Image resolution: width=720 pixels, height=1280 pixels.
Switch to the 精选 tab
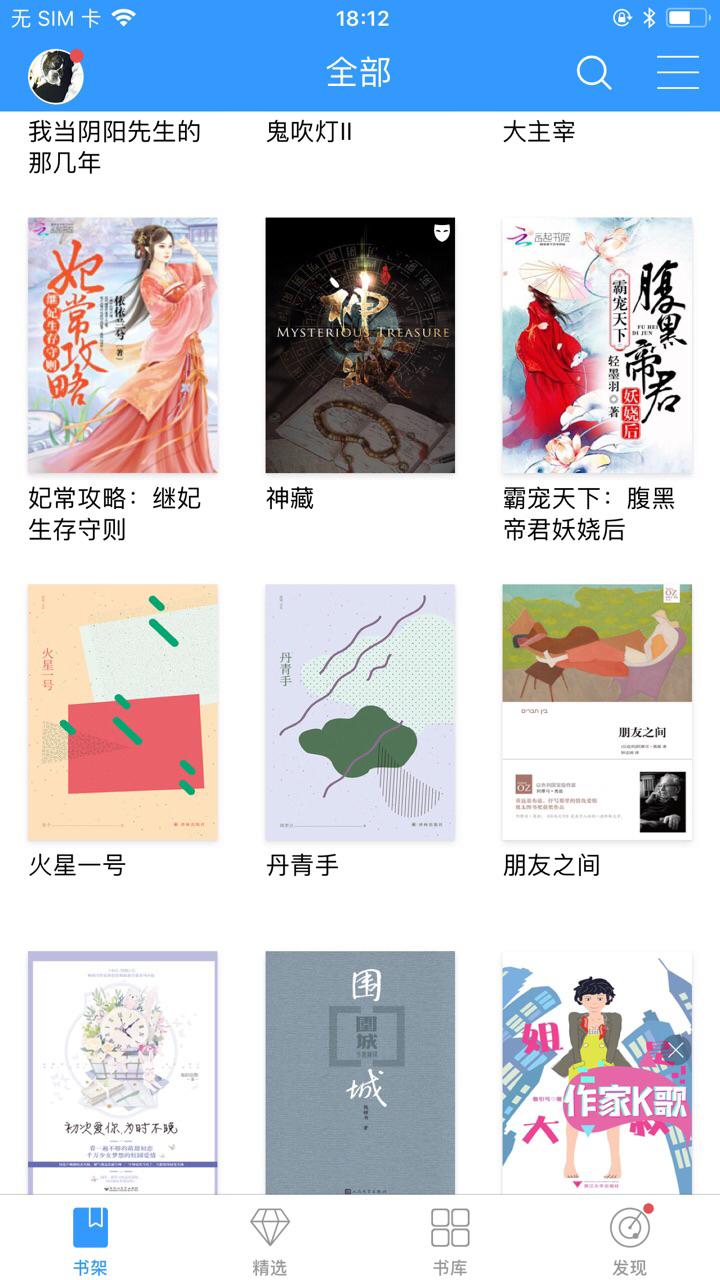click(x=269, y=1240)
